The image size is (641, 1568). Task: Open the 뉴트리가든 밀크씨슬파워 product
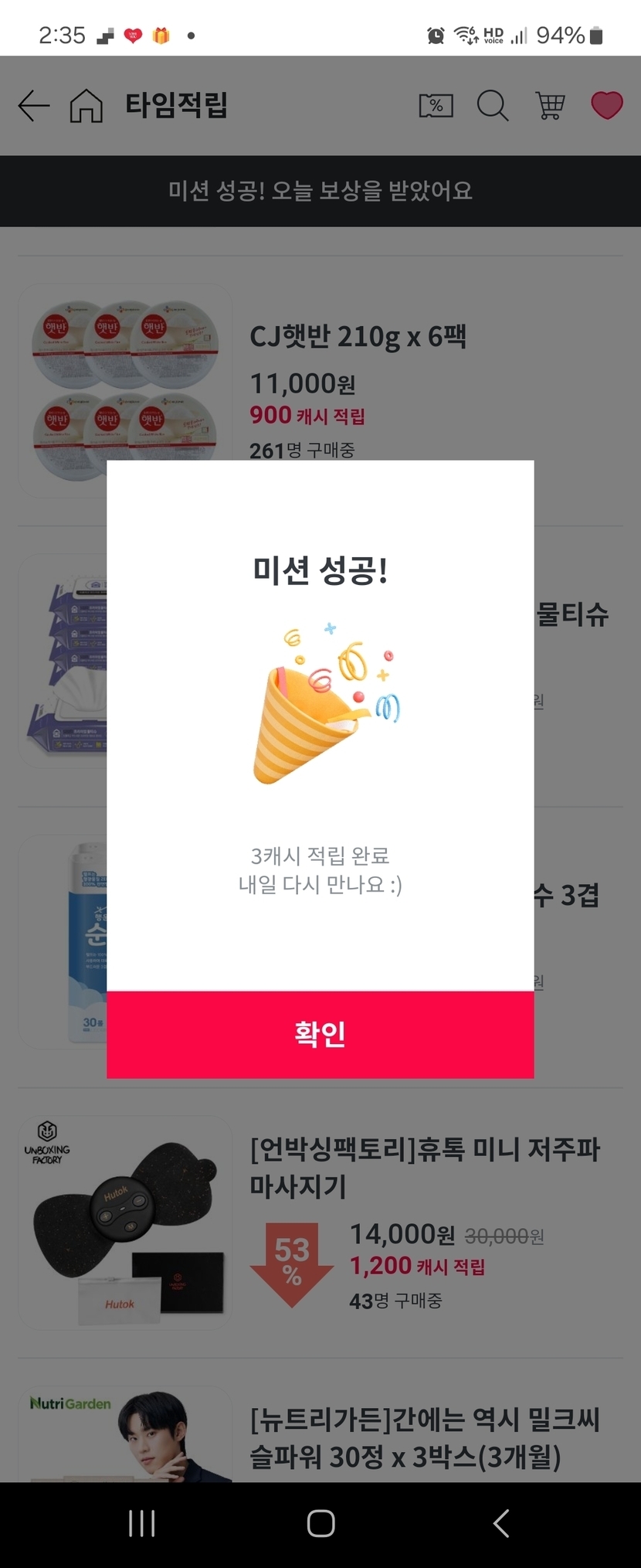point(424,1437)
